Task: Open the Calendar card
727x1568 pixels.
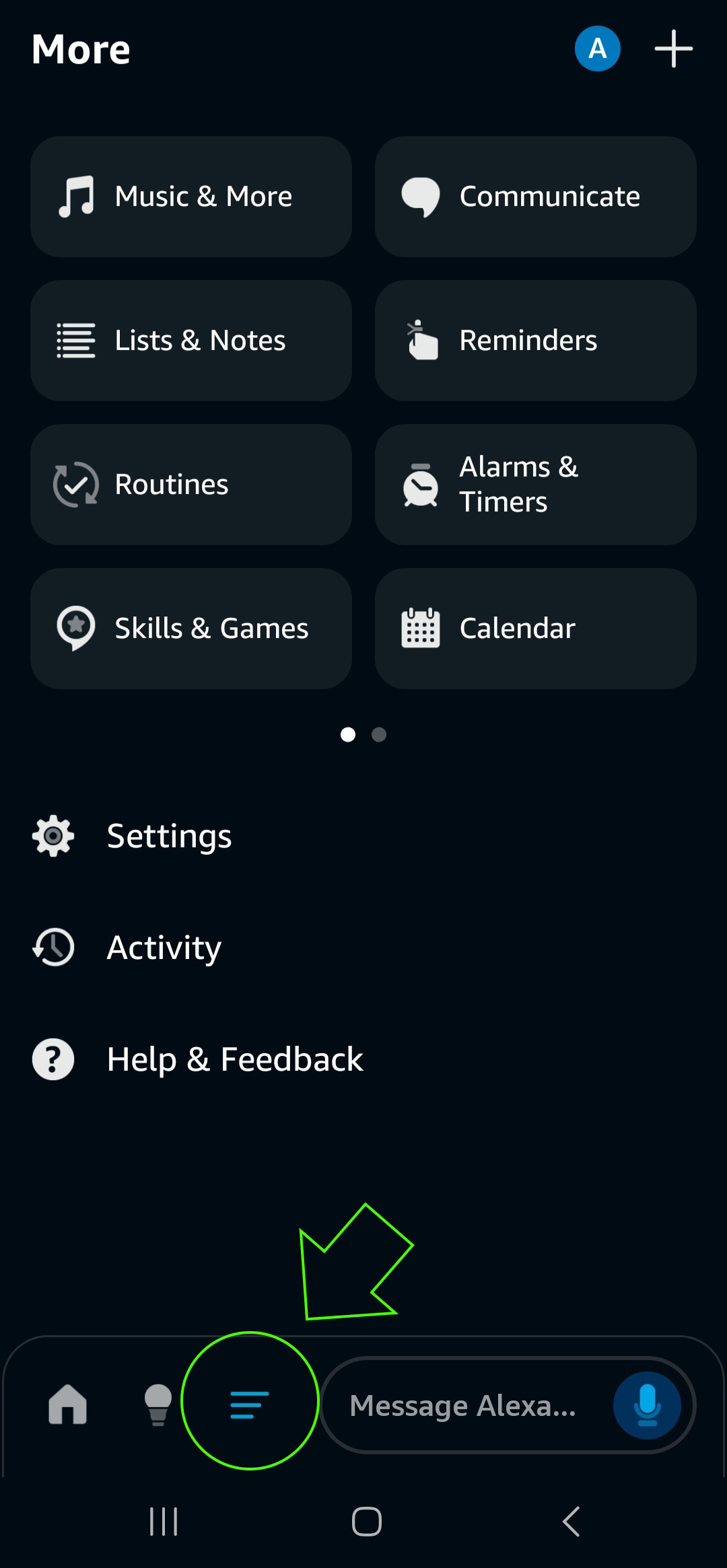Action: pos(535,629)
